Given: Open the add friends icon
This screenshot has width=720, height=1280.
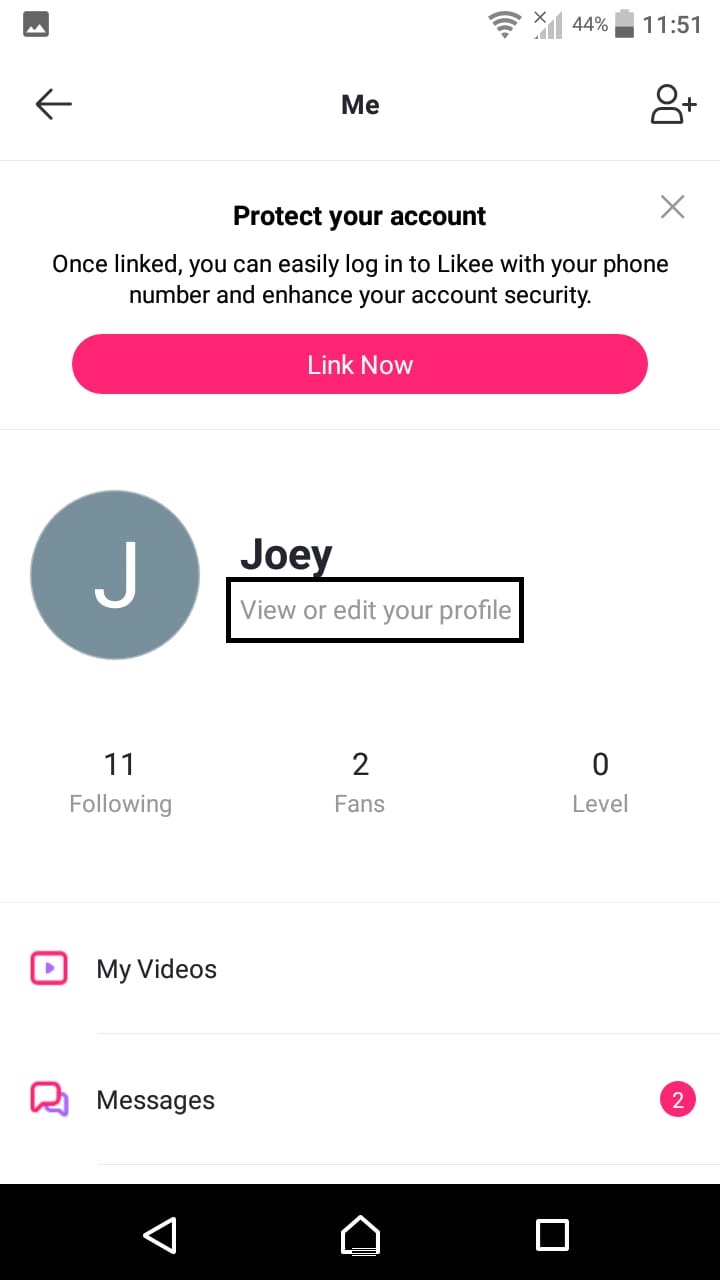Looking at the screenshot, I should (672, 104).
